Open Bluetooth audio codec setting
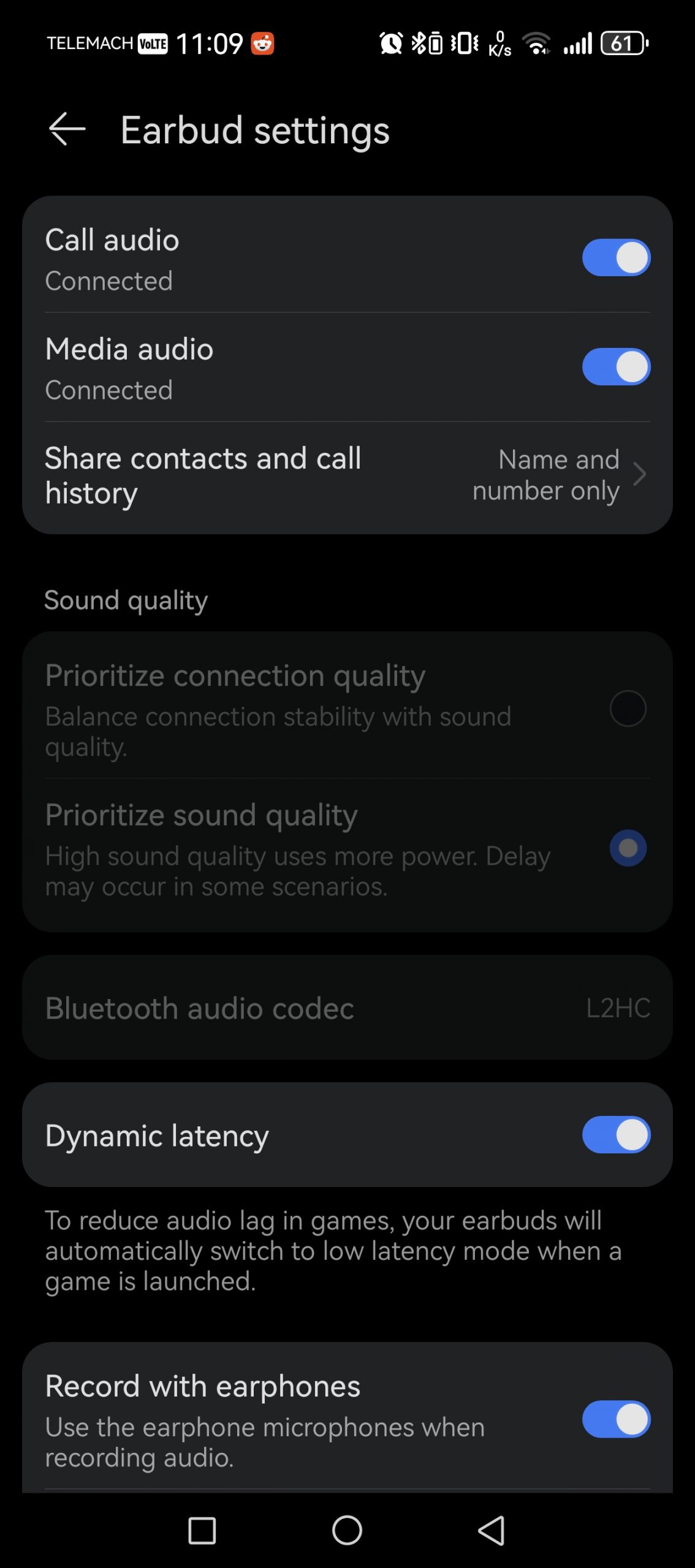 (347, 1008)
